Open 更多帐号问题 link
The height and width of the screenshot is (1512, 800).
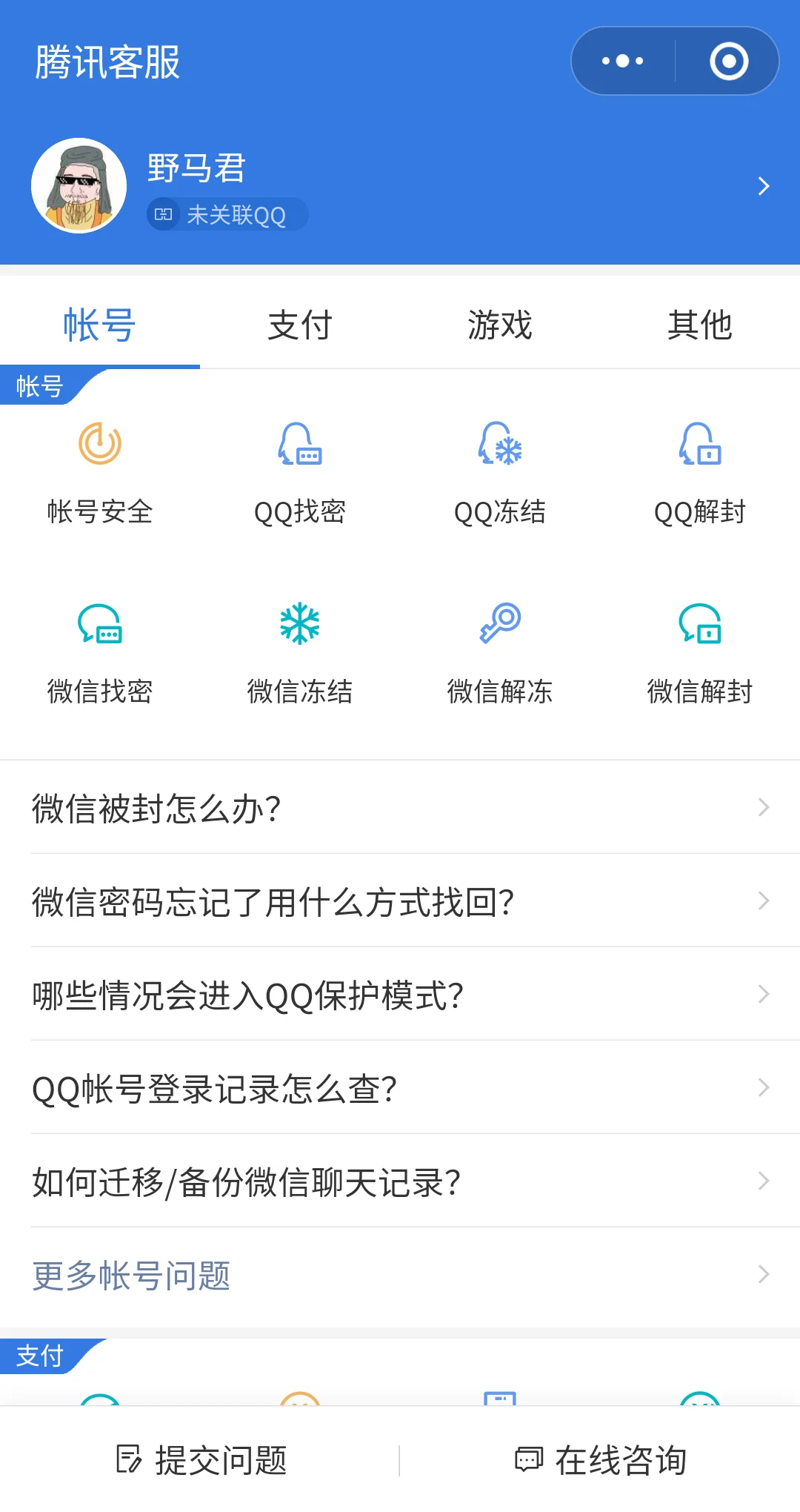pos(400,1275)
